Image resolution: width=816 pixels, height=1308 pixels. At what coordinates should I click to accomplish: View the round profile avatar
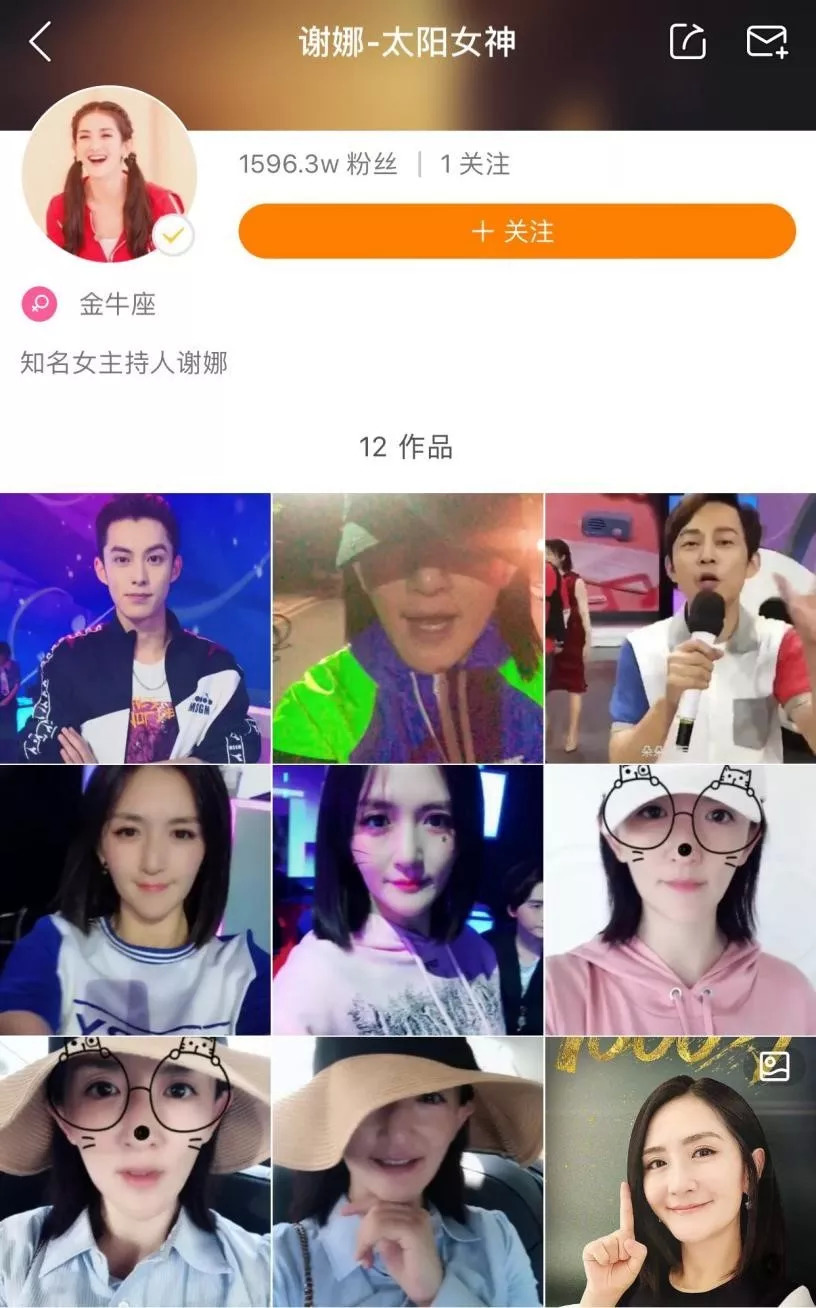109,174
